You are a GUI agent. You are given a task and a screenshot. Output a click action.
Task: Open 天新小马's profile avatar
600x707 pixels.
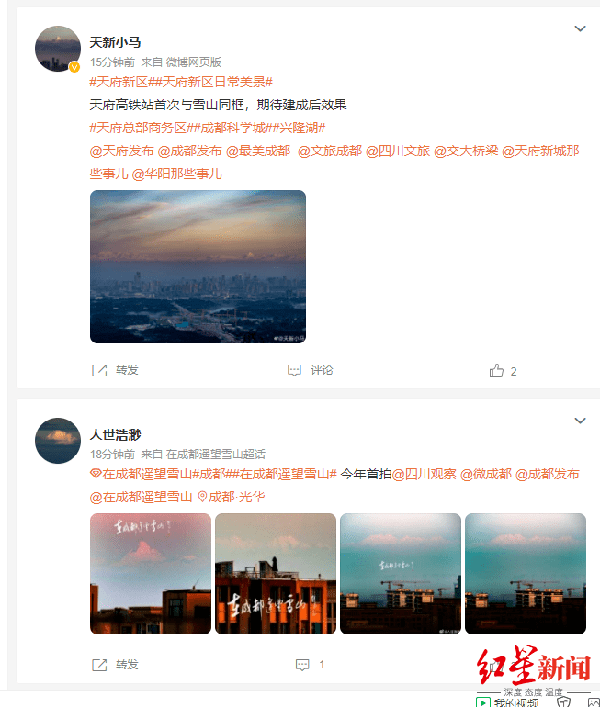tap(58, 50)
